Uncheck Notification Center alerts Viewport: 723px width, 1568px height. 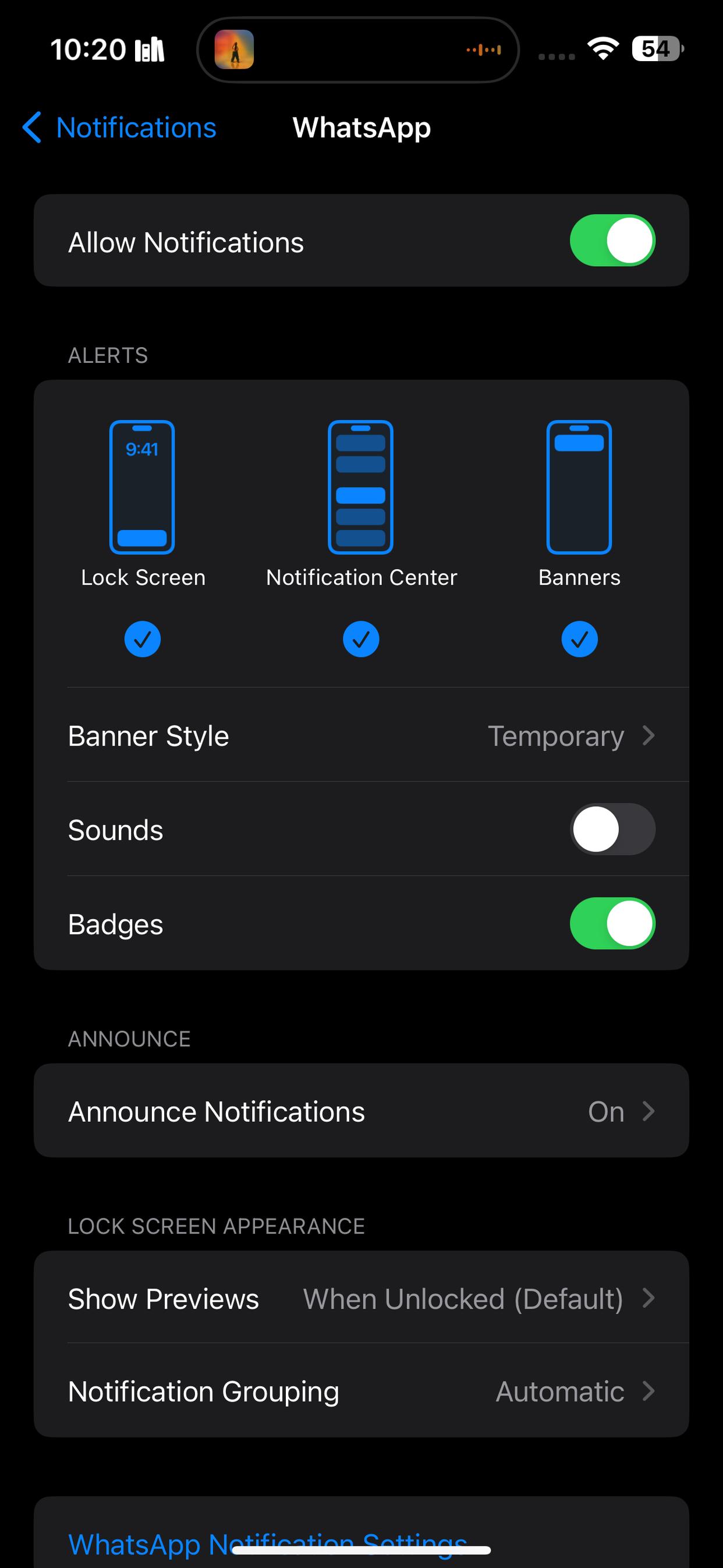(361, 639)
